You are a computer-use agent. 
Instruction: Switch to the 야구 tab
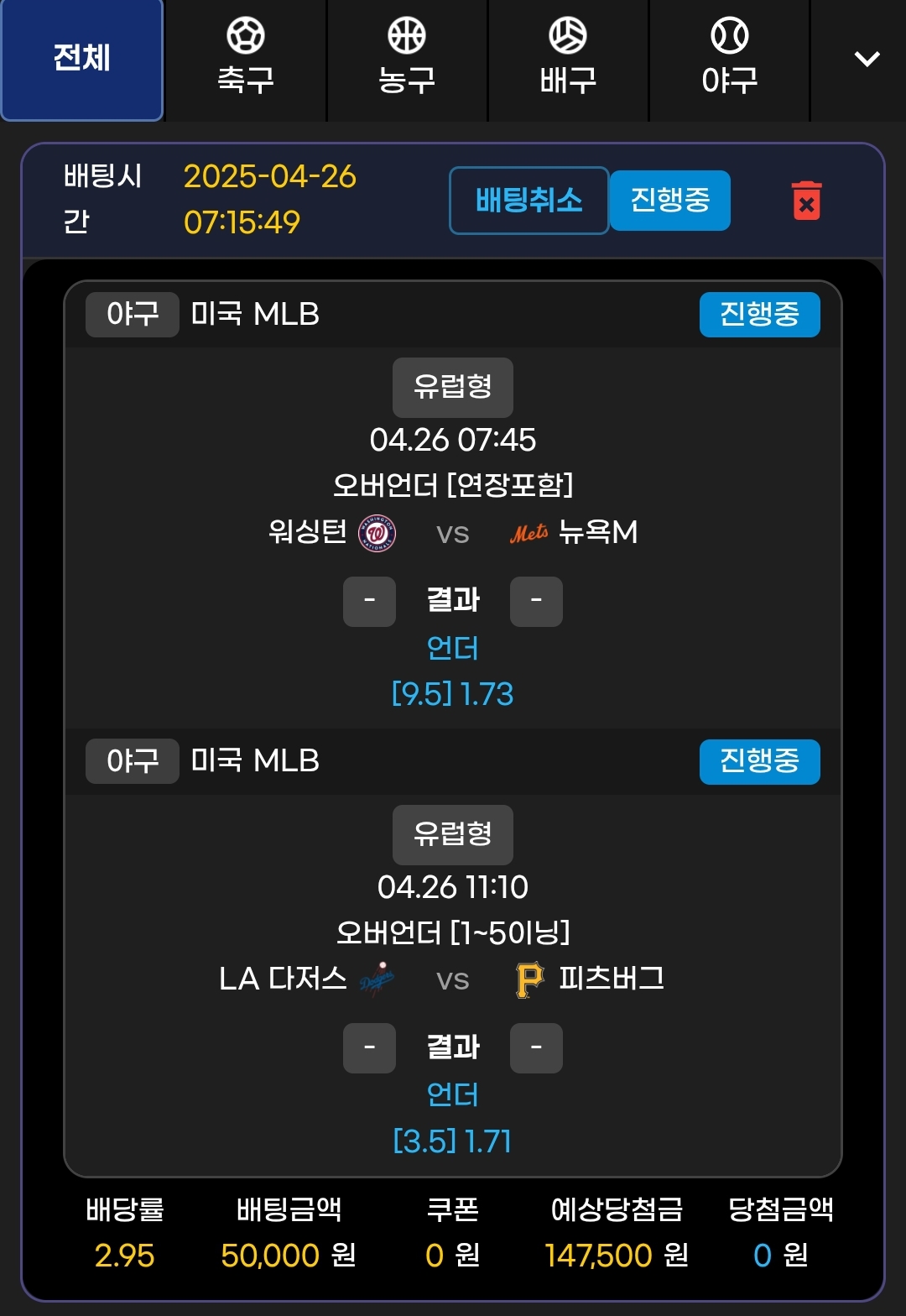click(729, 60)
